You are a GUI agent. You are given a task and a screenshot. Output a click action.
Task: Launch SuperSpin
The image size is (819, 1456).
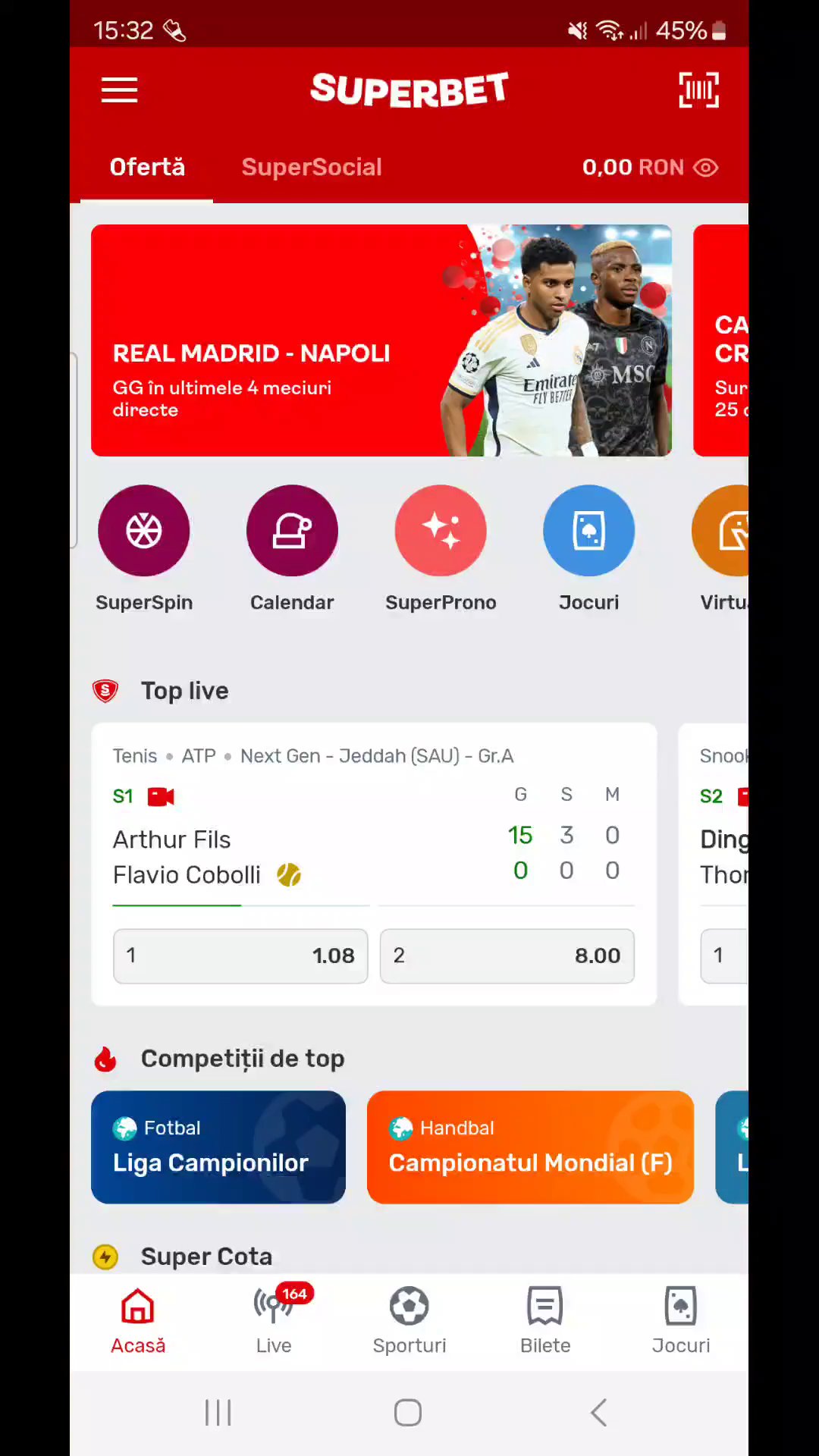[x=144, y=531]
